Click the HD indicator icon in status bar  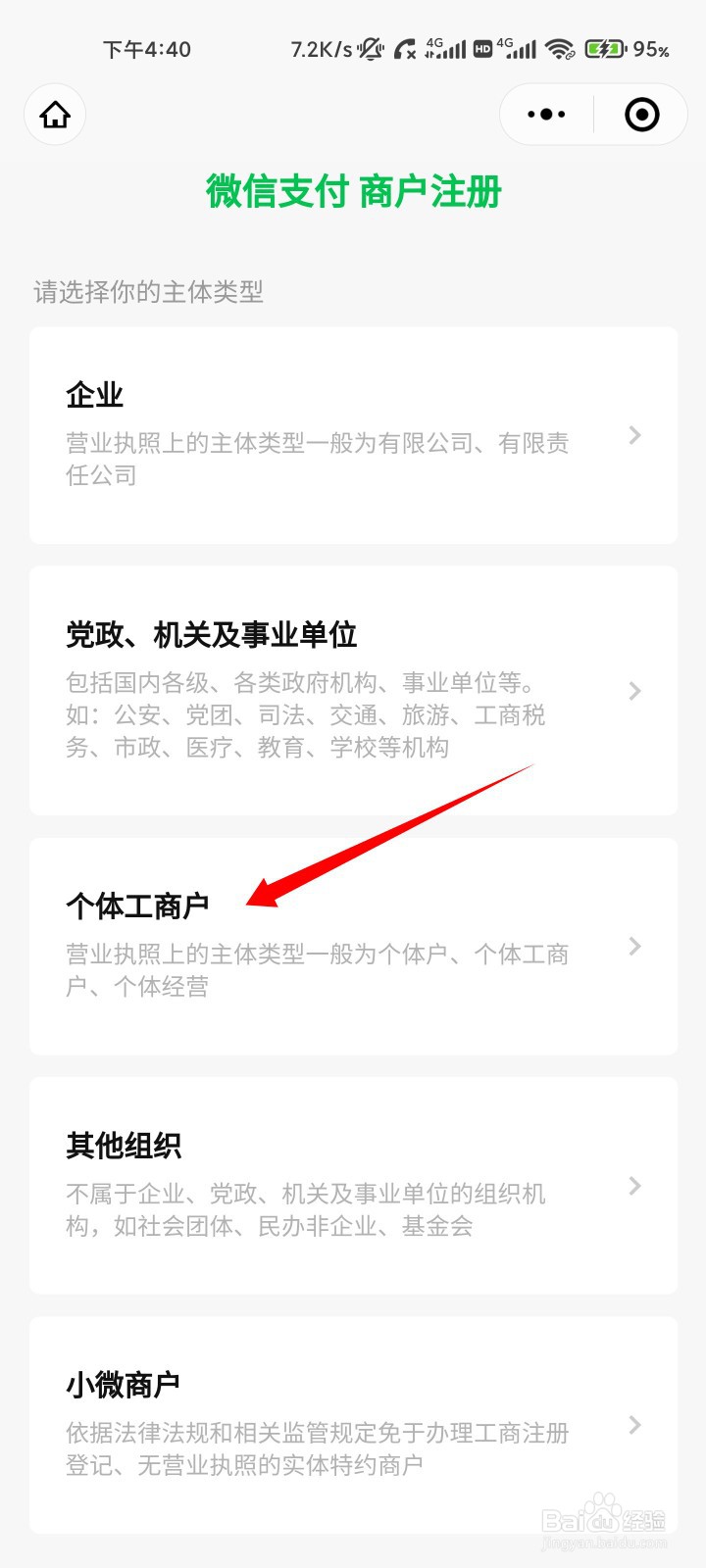tap(484, 49)
